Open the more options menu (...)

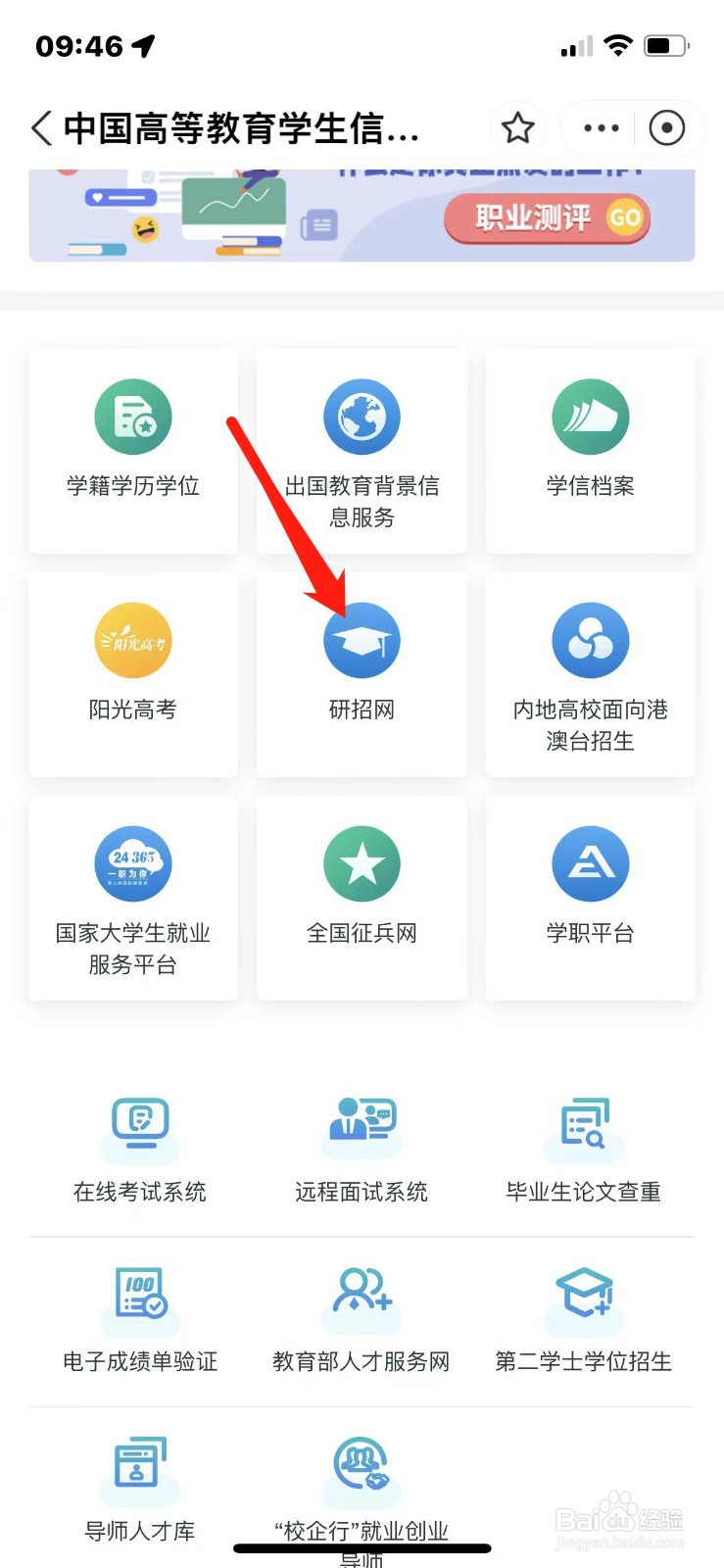pos(600,127)
